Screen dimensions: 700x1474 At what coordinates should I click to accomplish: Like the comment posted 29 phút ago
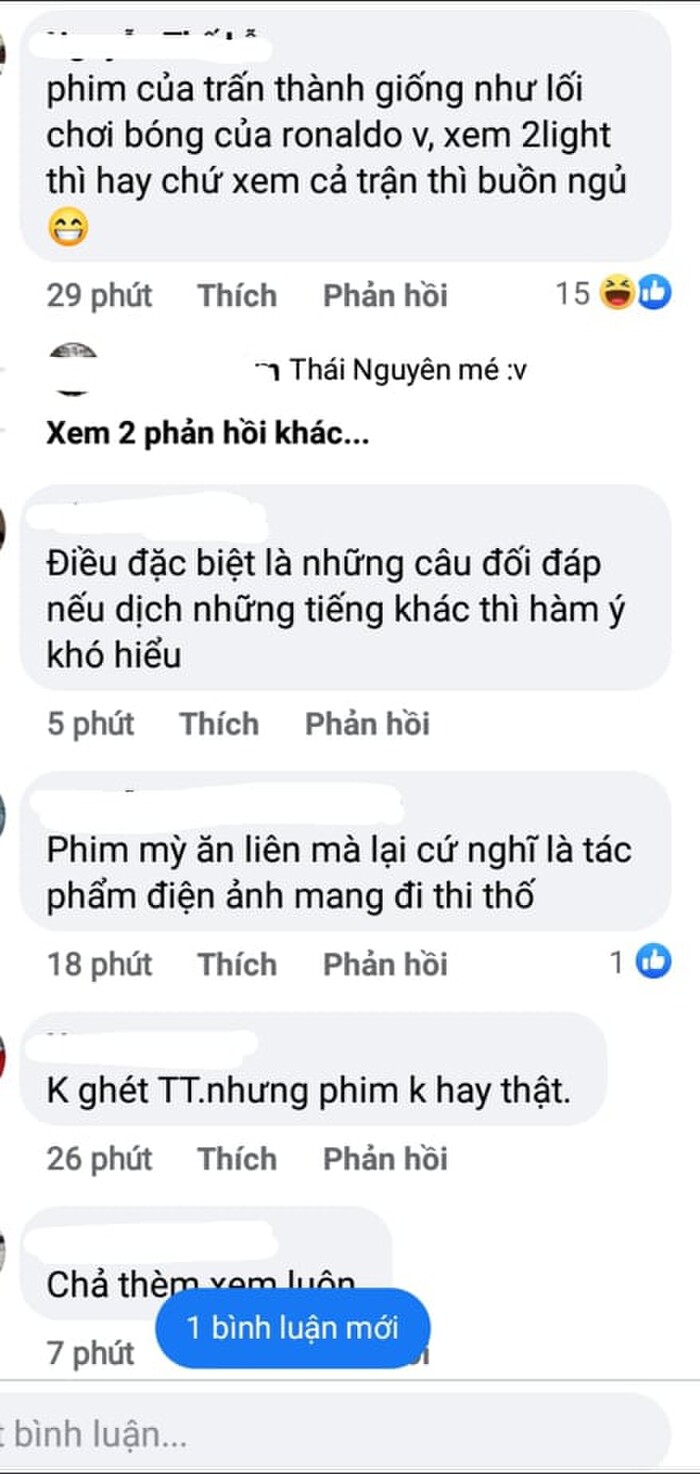click(x=237, y=295)
